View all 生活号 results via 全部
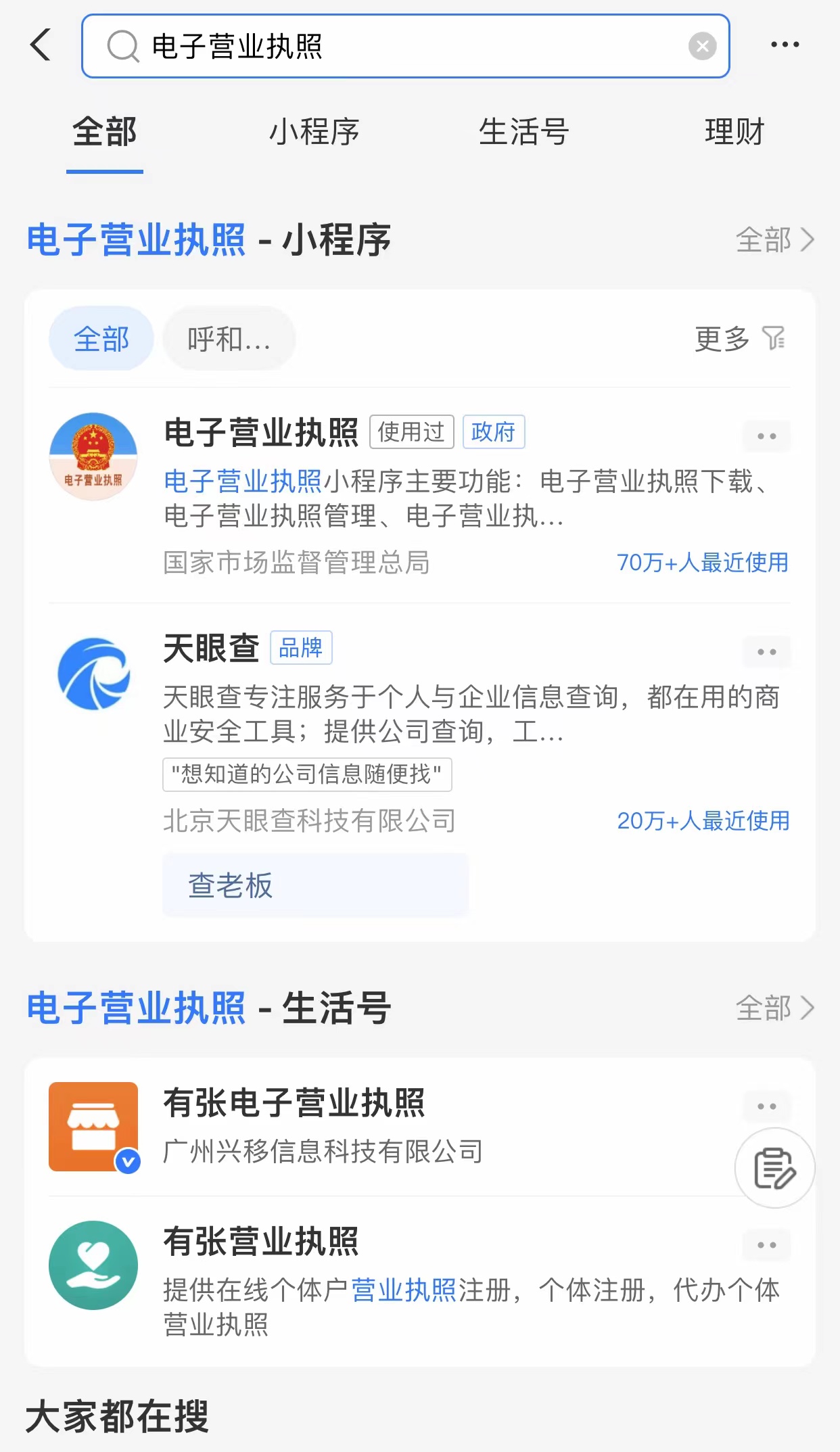 [x=775, y=1008]
